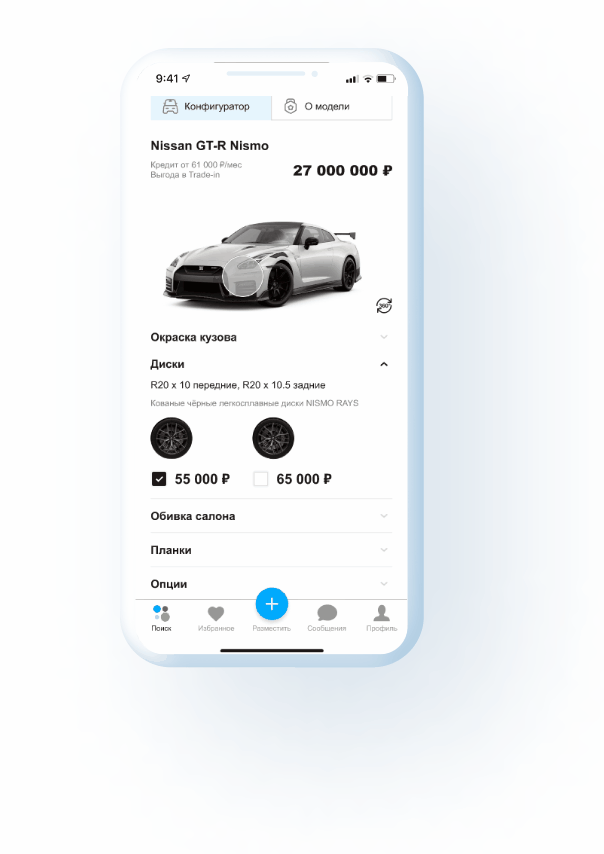Switch to the Конфигуратор tab
Viewport: 604px width, 854px height.
(210, 107)
